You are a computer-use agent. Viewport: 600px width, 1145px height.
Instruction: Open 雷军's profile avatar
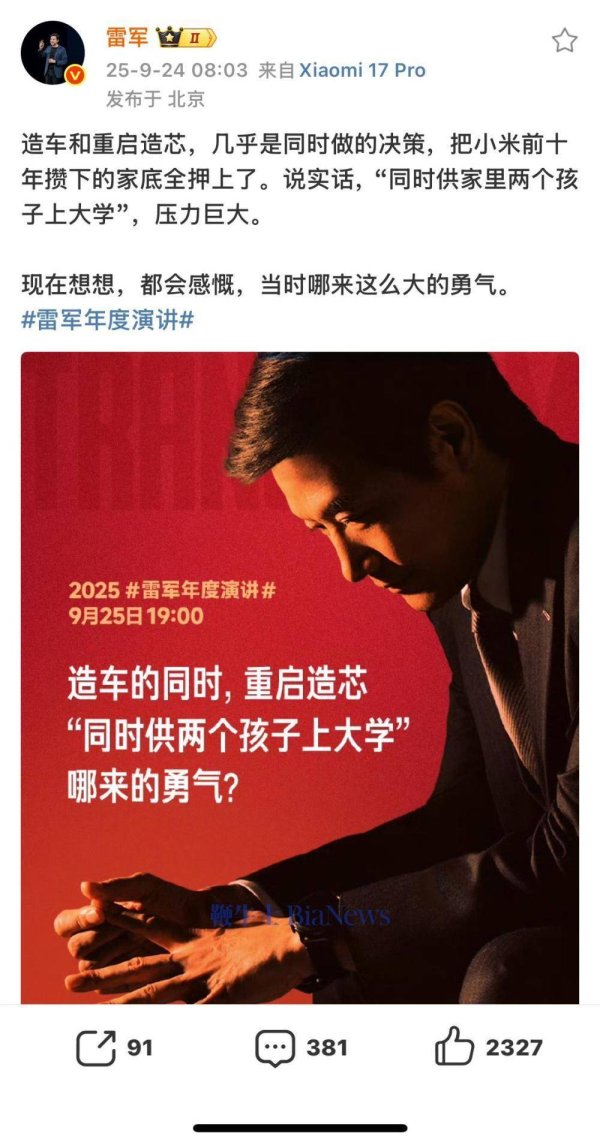click(x=52, y=53)
